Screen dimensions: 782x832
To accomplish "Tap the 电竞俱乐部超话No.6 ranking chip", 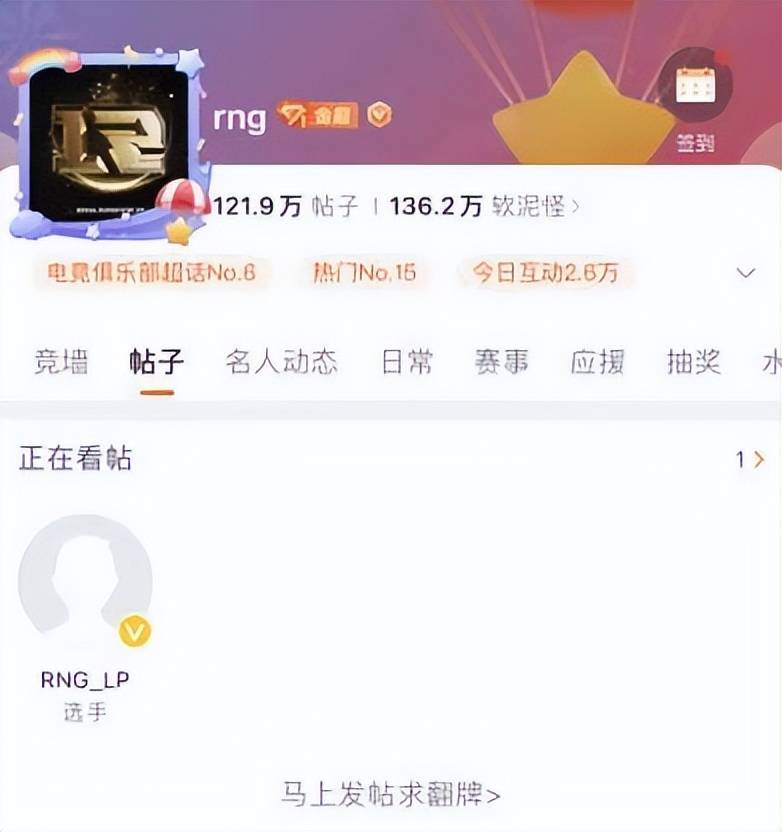I will click(x=151, y=273).
